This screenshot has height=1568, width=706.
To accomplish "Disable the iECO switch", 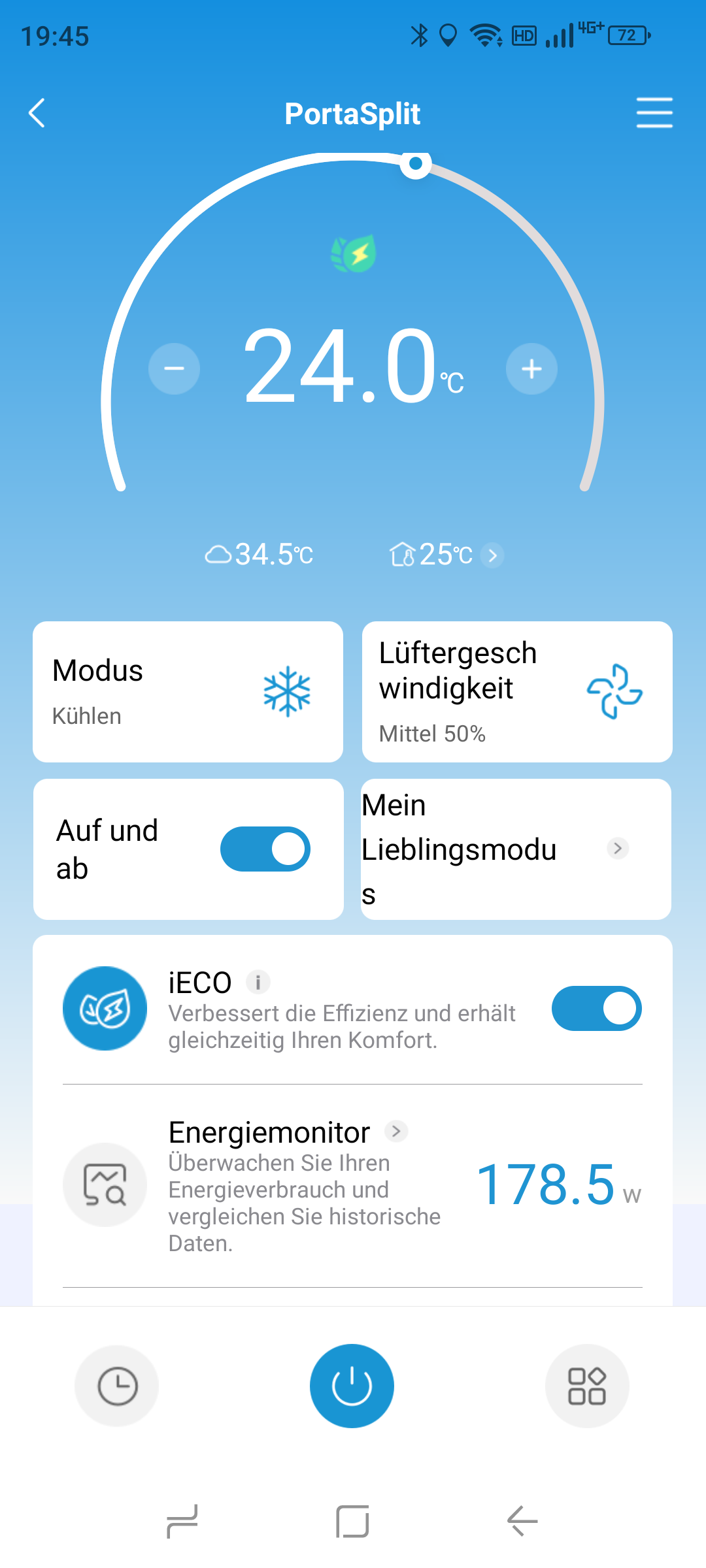I will click(596, 1008).
